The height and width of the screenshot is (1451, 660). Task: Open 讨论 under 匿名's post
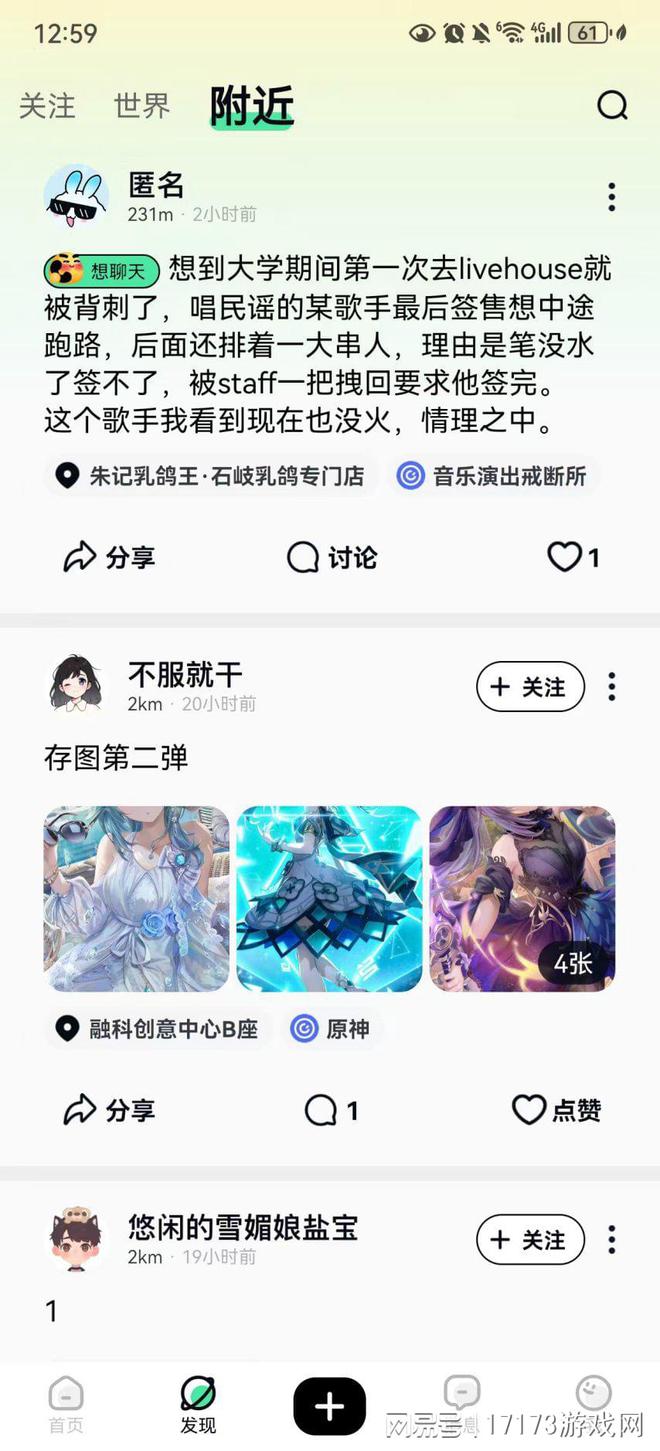pos(332,557)
